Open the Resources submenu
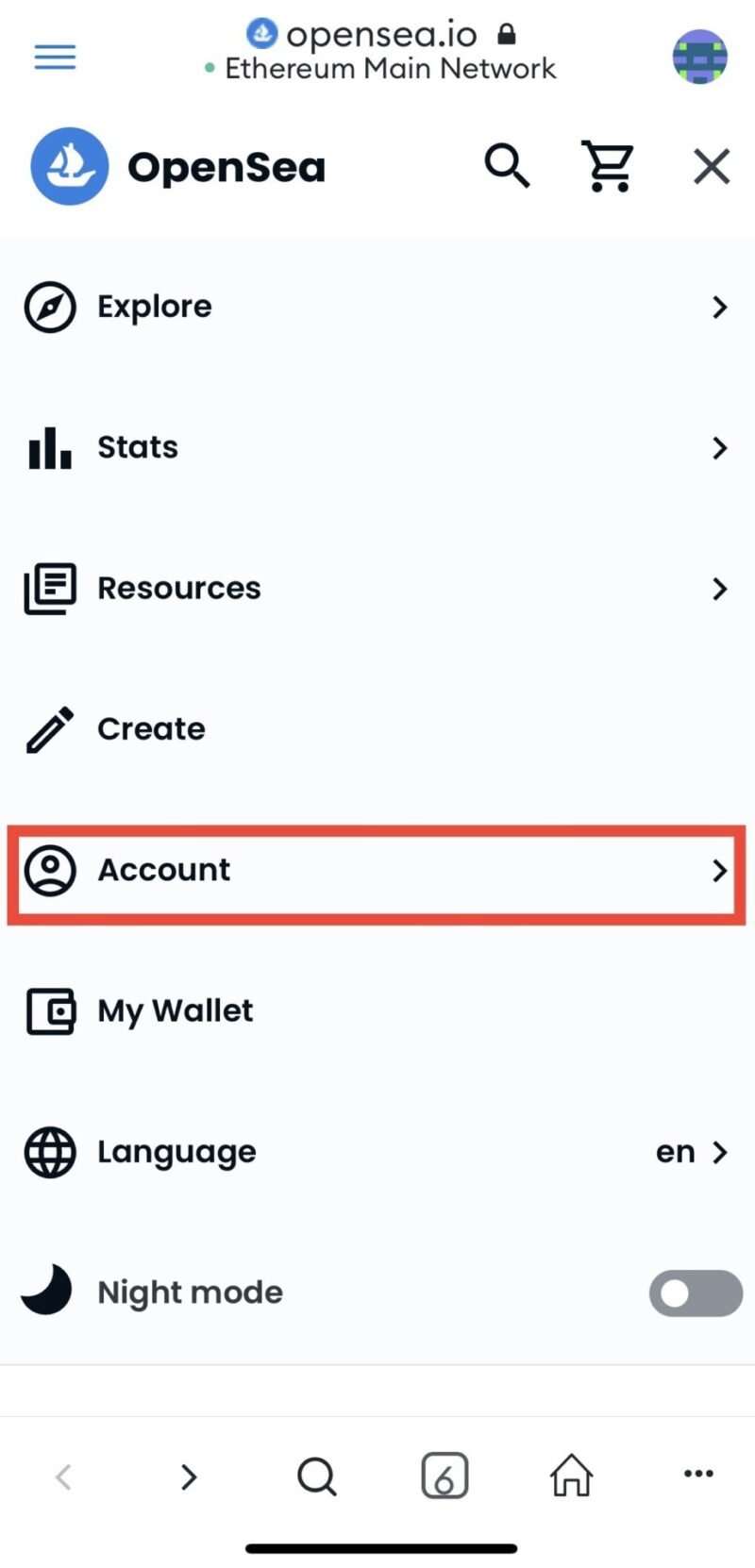Screen dimensions: 755x1568 click(377, 588)
